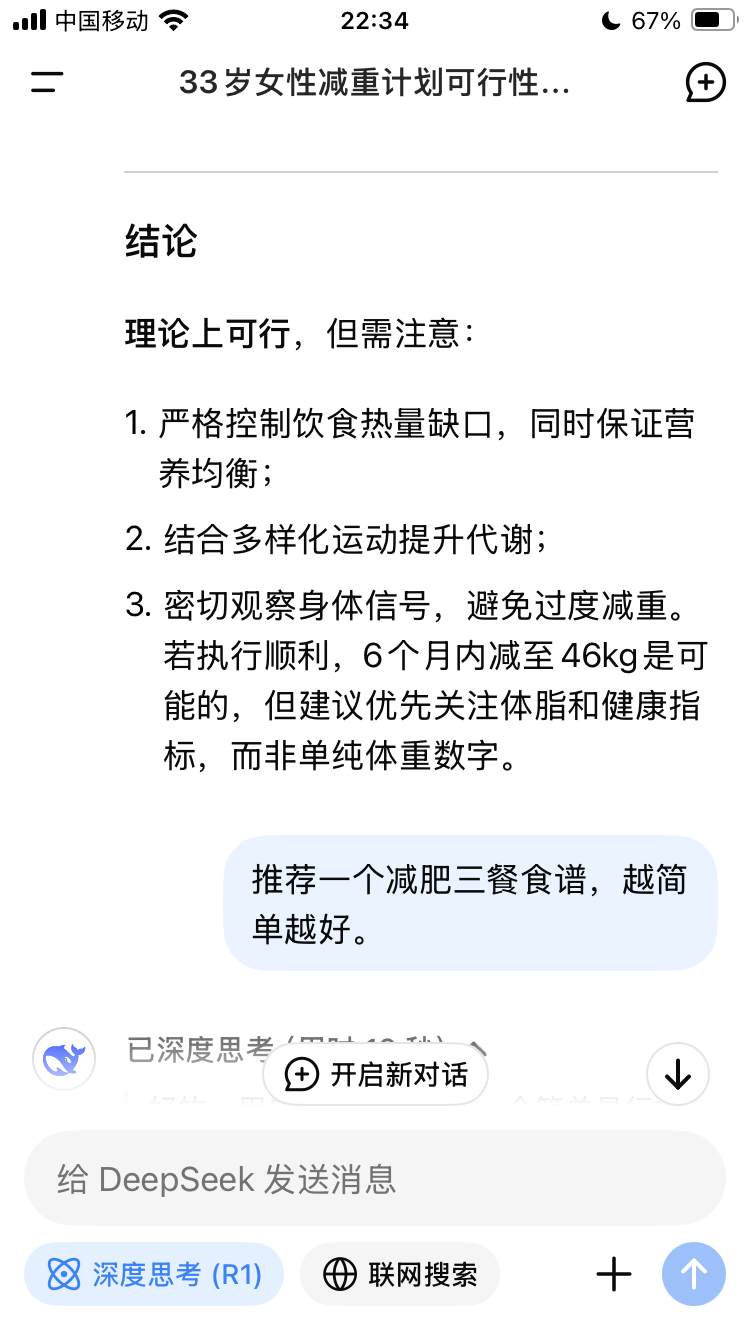This screenshot has height=1334, width=750.
Task: Jump to the bottom with down arrow
Action: (678, 1074)
